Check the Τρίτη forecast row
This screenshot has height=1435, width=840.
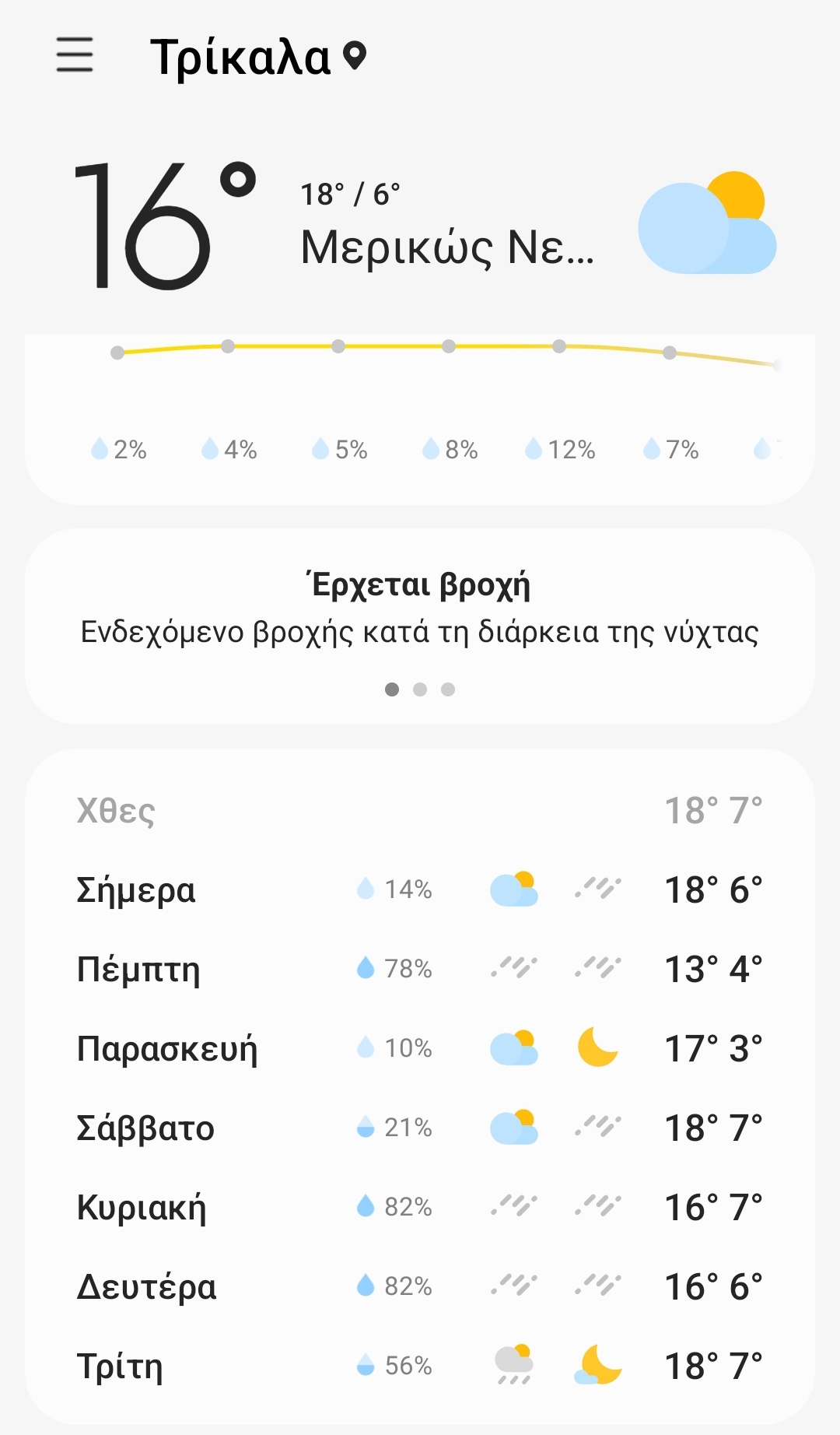[420, 1366]
